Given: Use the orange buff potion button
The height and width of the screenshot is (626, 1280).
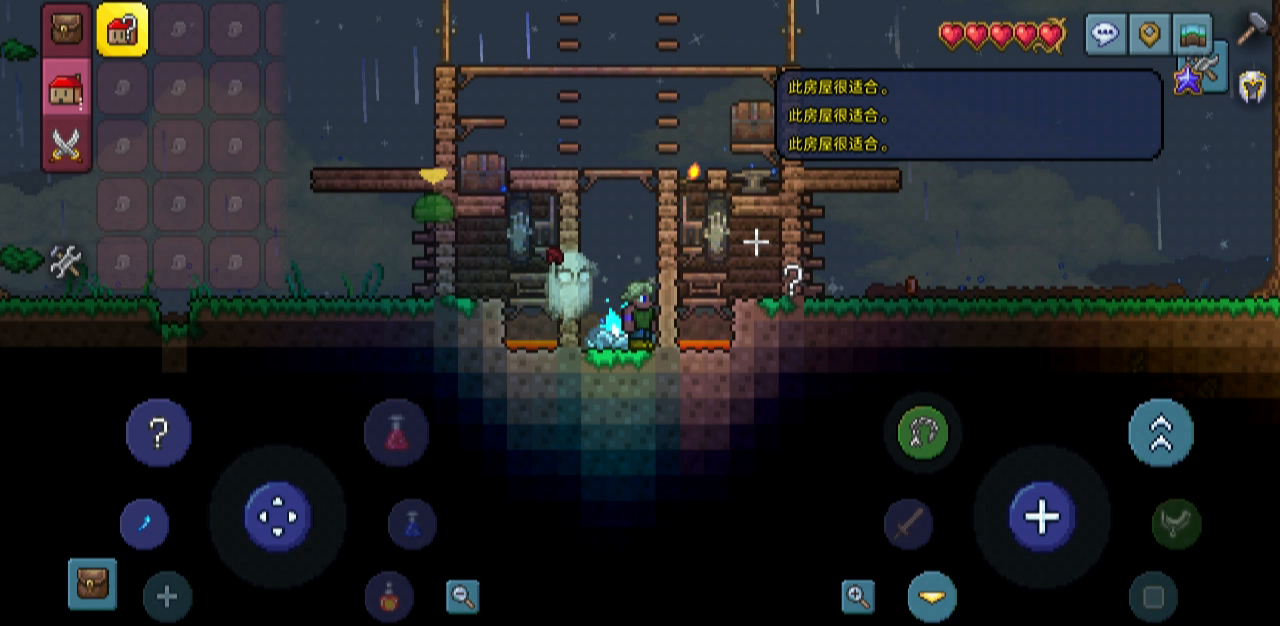Looking at the screenshot, I should pyautogui.click(x=389, y=597).
